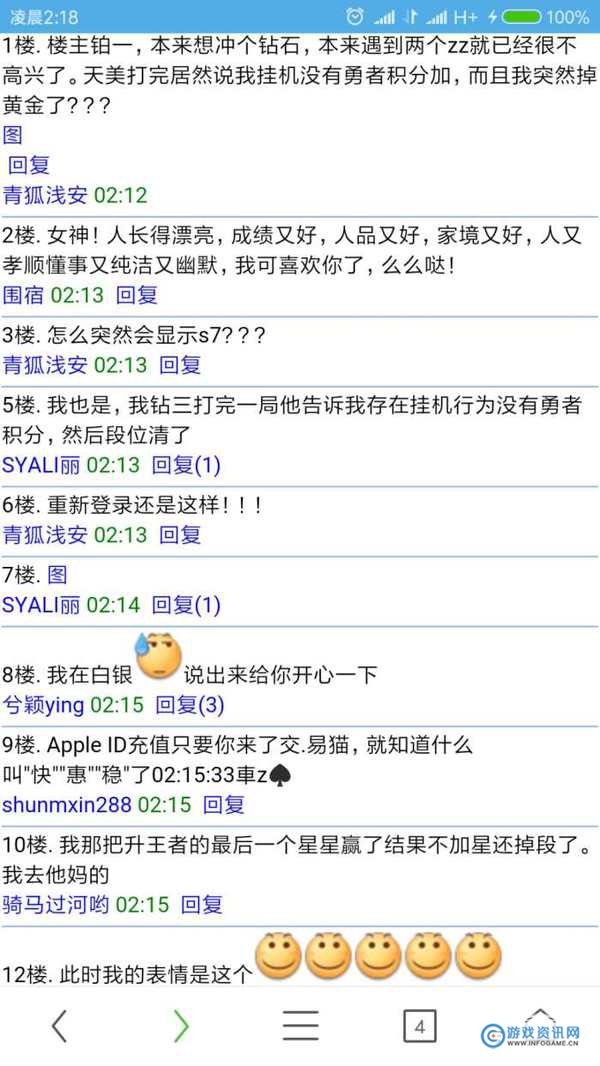Screen dimensions: 600x1066
Task: Open 骑马过河哟's profile
Action: [56, 905]
